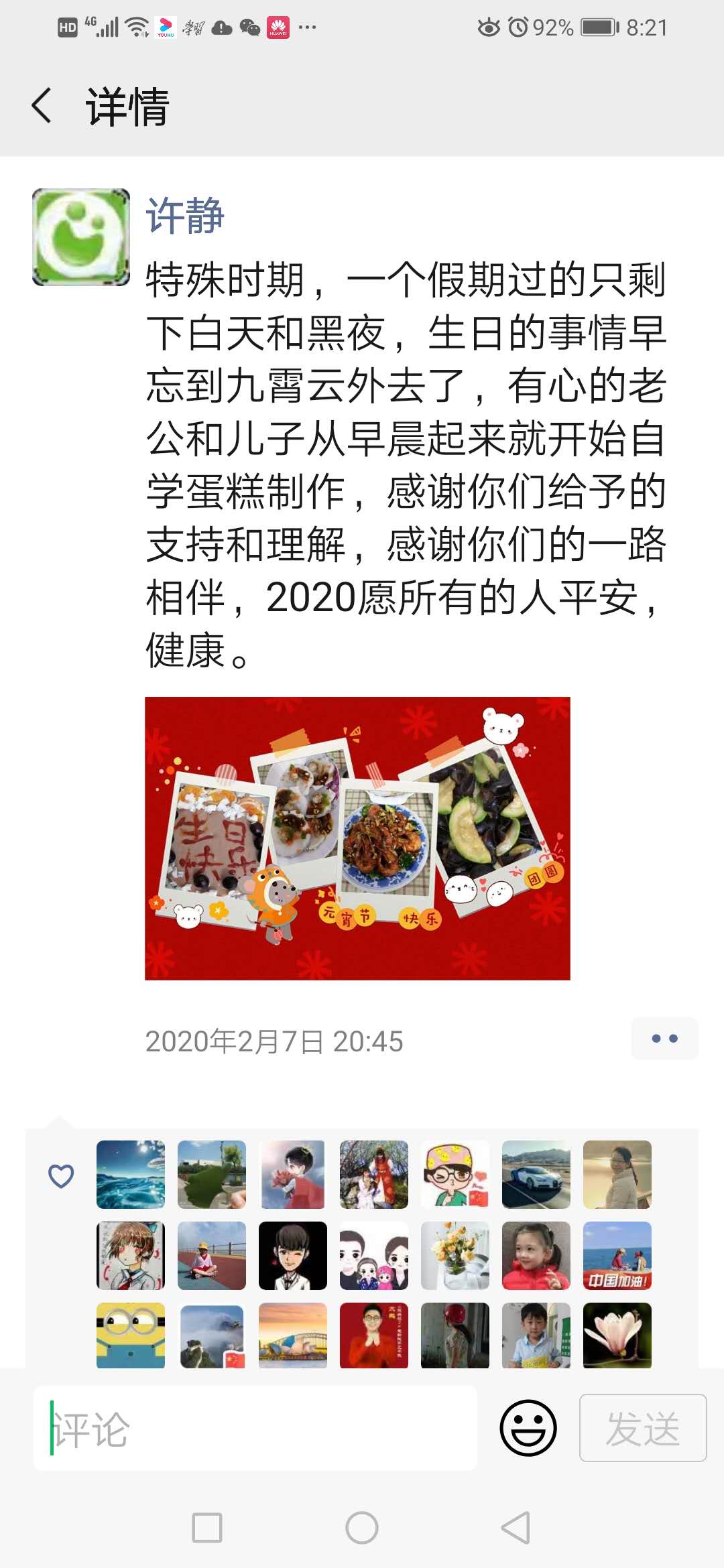Open the liker with Sydney Opera House avatar
The image size is (724, 1568).
click(293, 1335)
